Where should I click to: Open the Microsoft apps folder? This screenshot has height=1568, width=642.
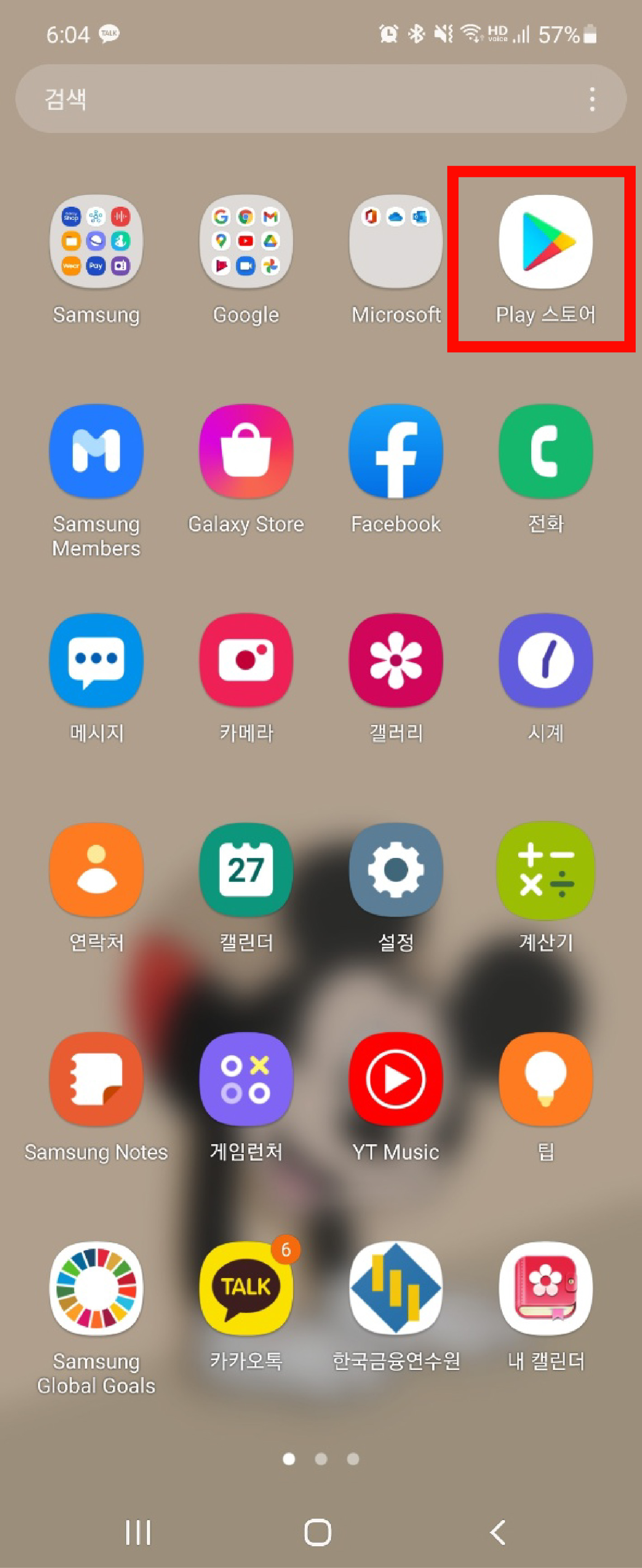[396, 242]
